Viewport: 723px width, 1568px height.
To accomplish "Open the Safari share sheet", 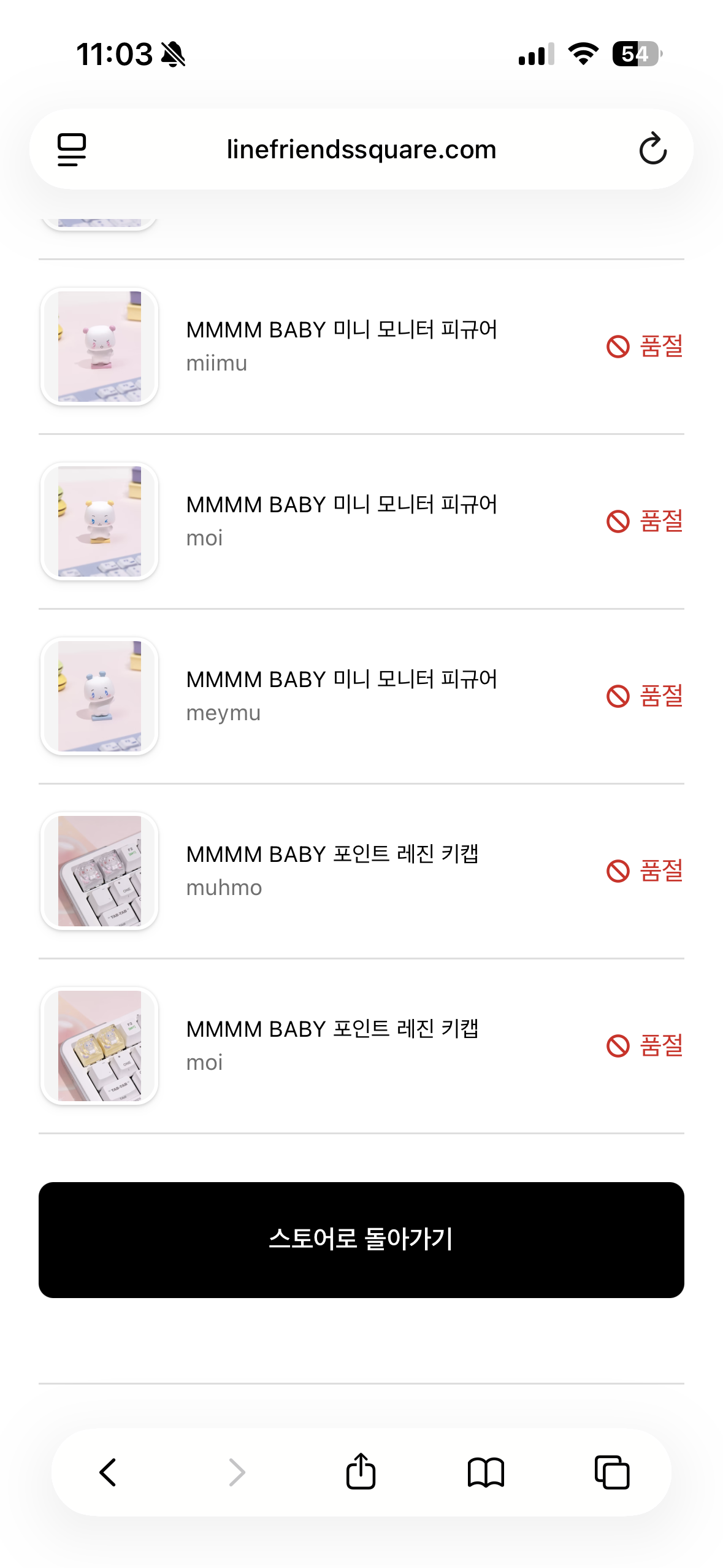I will point(361,1472).
